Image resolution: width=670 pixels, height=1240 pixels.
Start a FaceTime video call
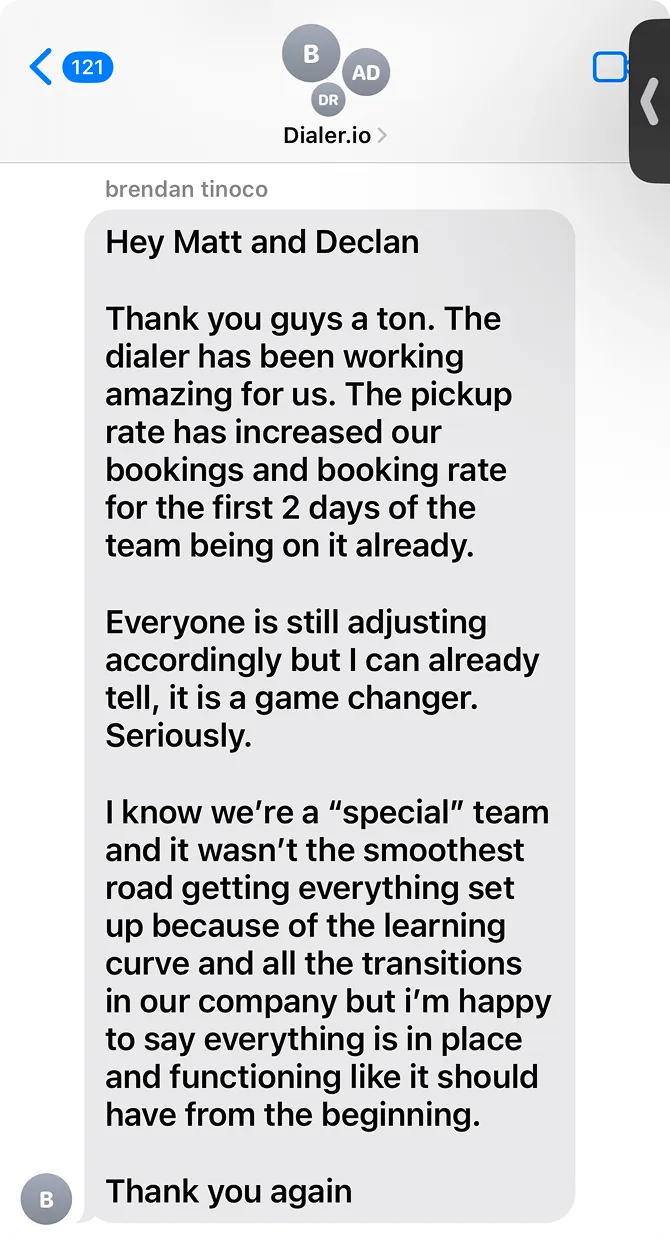(x=610, y=67)
